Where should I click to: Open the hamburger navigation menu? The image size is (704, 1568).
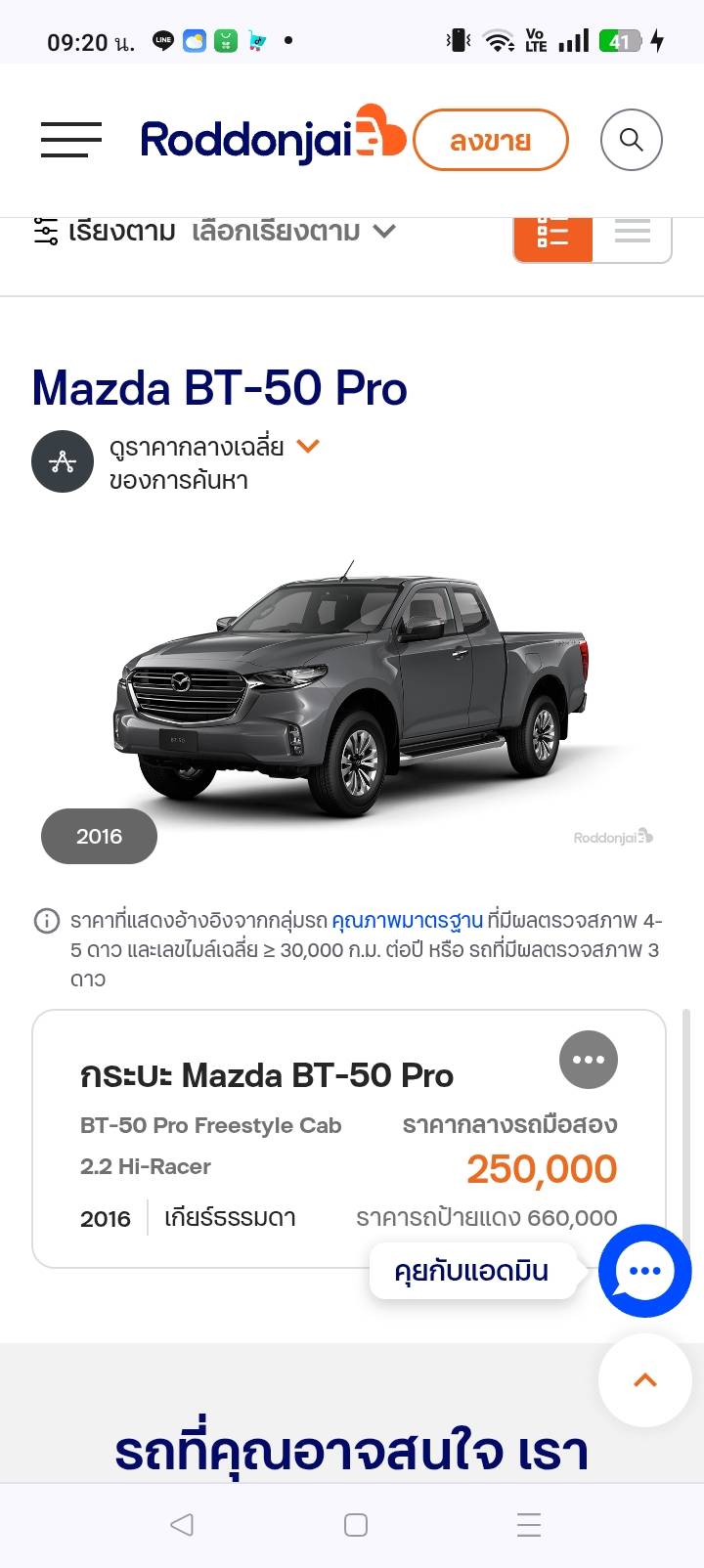[71, 140]
